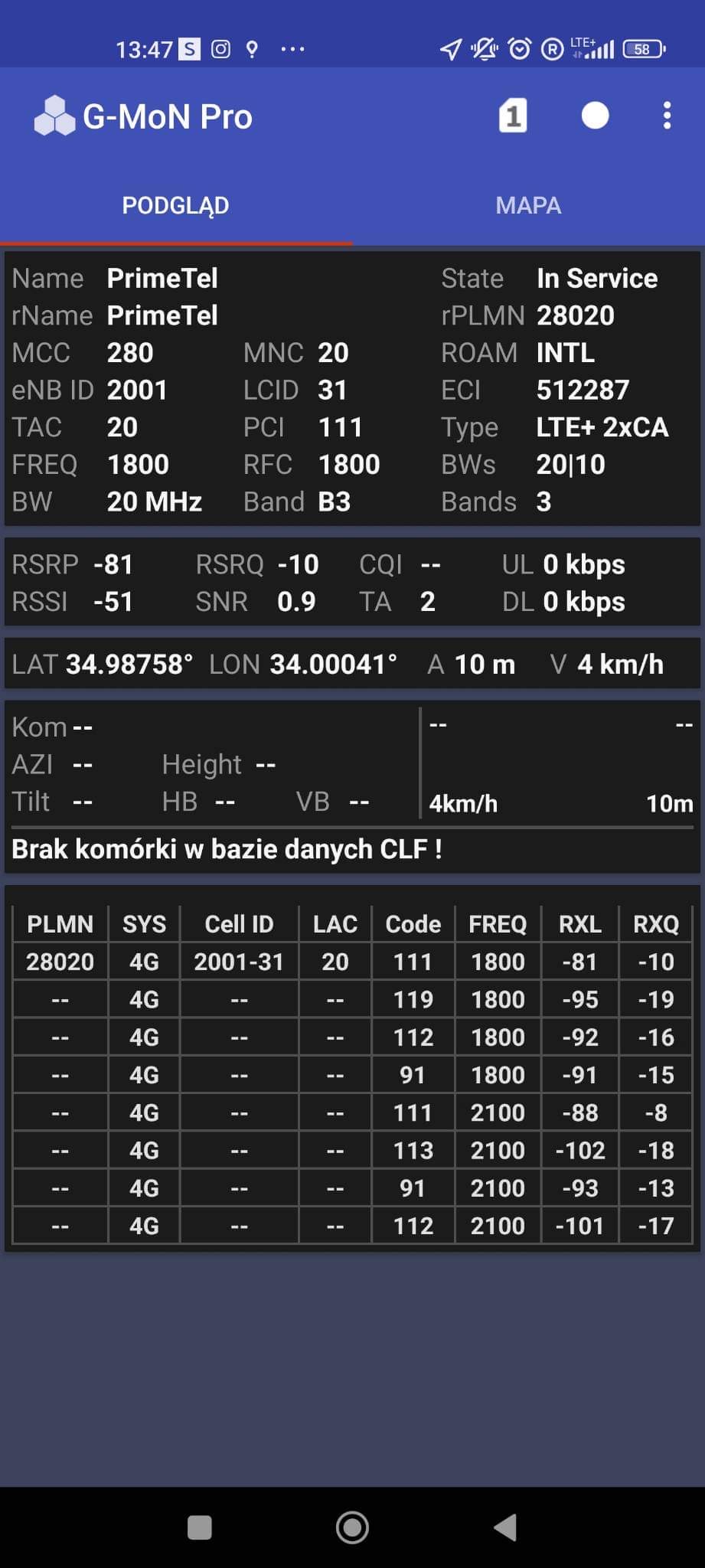Tap the system back button
Viewport: 705px width, 1568px height.
505,1527
